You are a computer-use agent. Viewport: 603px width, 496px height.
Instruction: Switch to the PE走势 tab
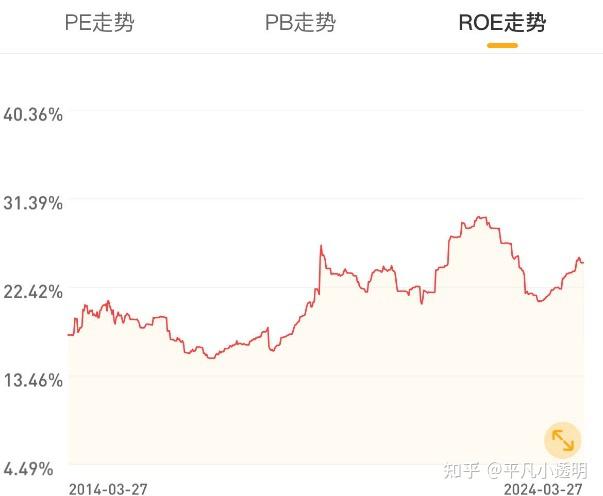tap(99, 23)
